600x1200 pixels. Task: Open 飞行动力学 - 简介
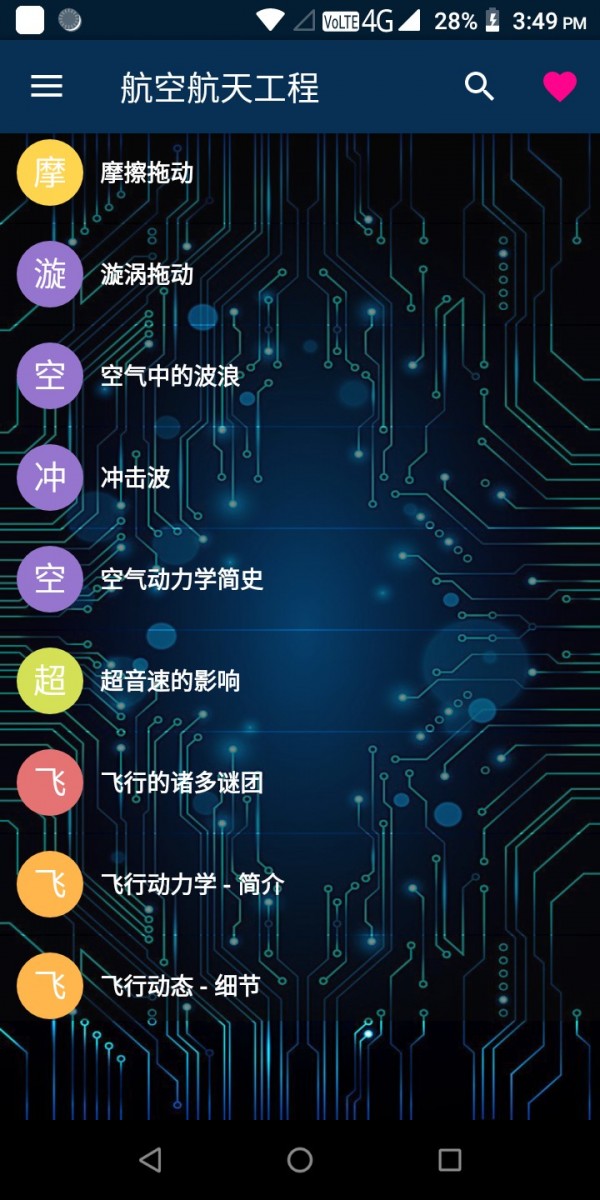point(192,884)
